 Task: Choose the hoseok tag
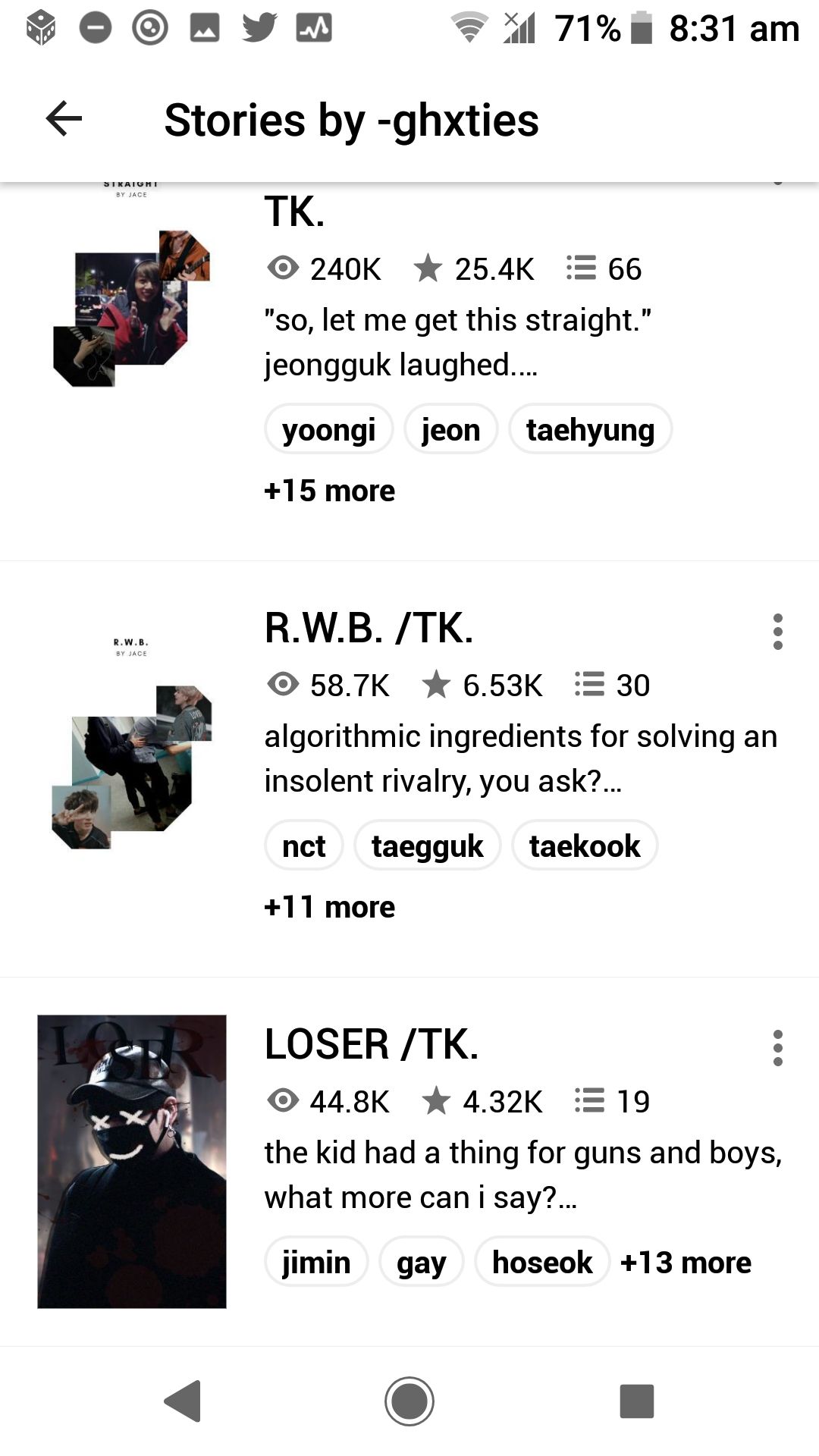(x=542, y=1262)
